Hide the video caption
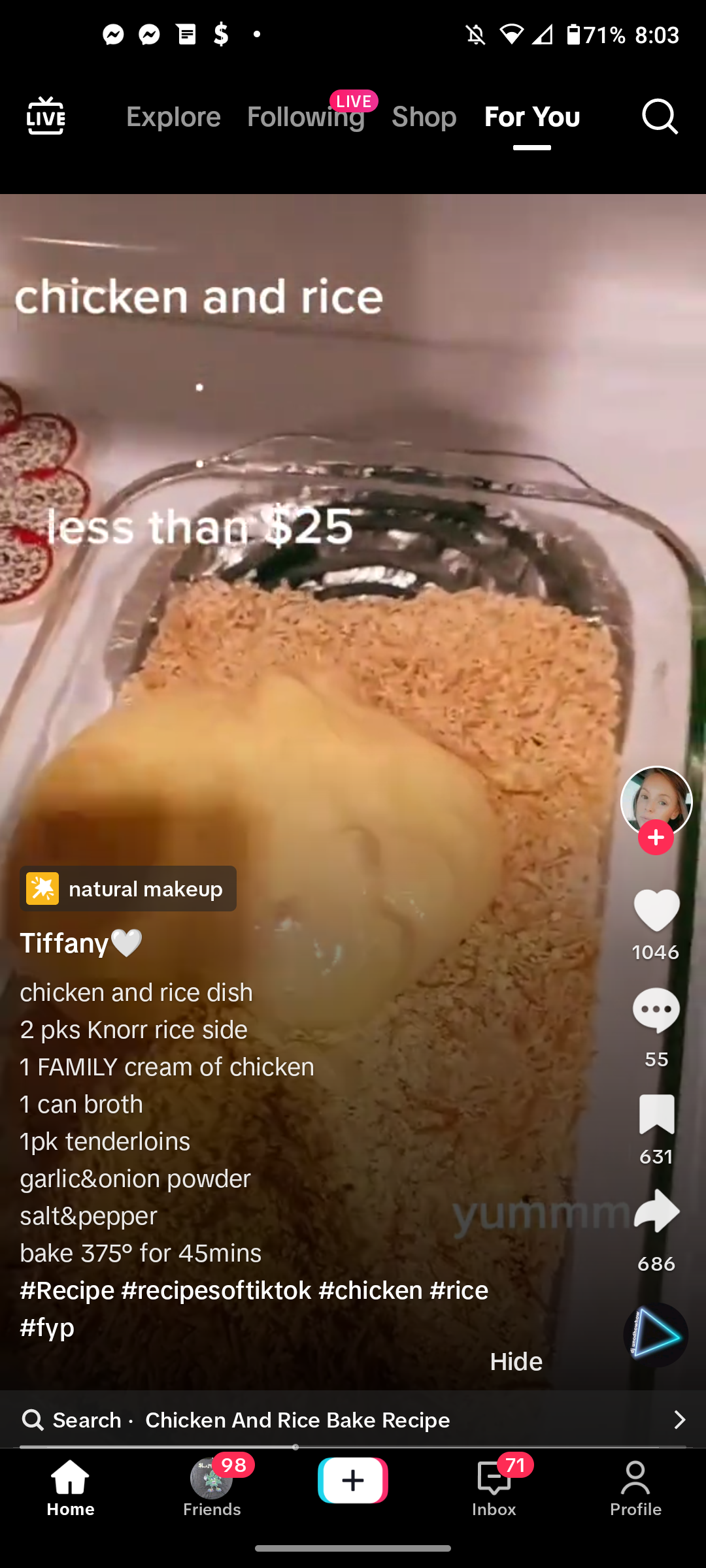Image resolution: width=706 pixels, height=1568 pixels. pyautogui.click(x=516, y=1362)
